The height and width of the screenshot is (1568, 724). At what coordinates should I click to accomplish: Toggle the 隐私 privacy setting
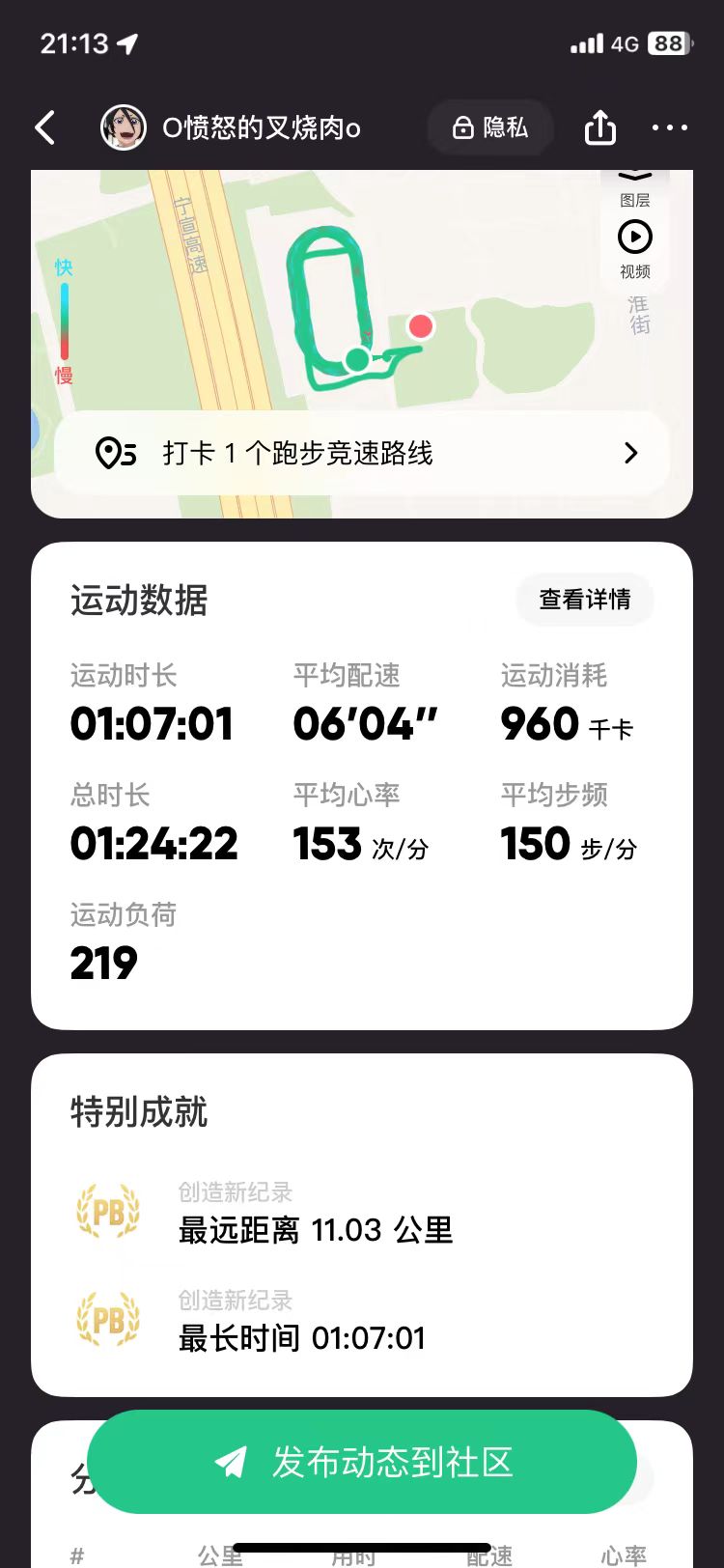[490, 127]
